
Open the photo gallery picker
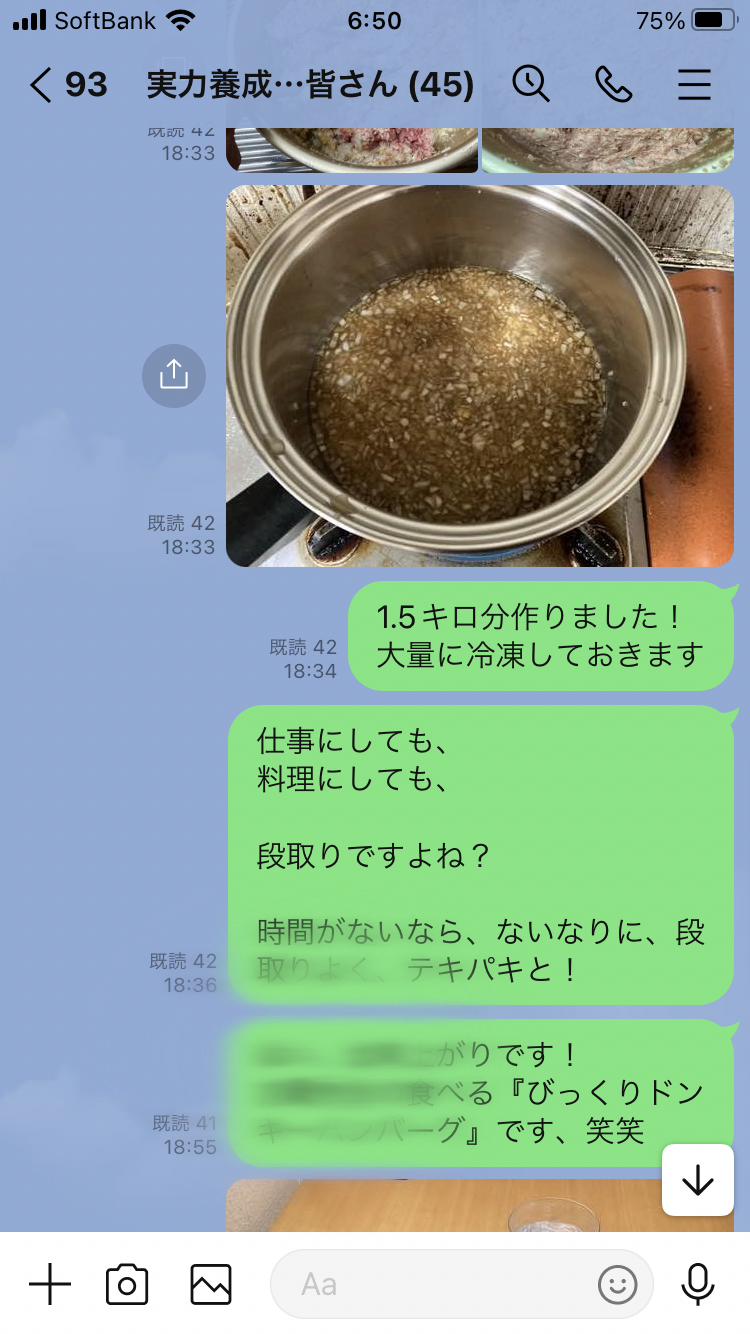[x=211, y=1284]
